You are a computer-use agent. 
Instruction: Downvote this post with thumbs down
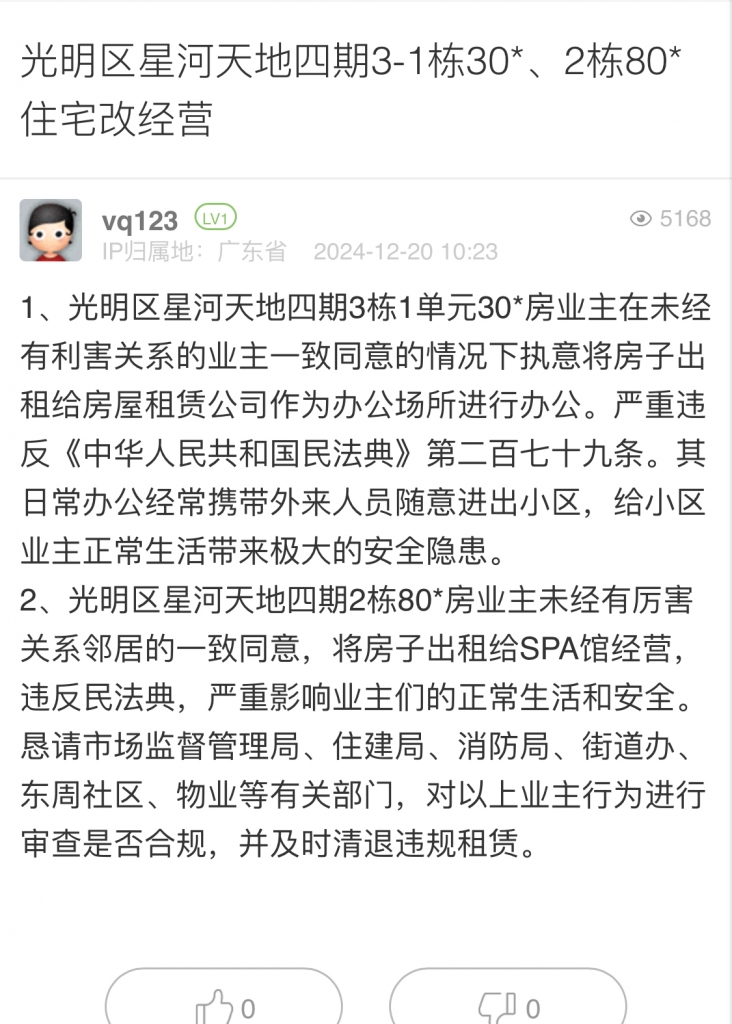[x=509, y=1003]
